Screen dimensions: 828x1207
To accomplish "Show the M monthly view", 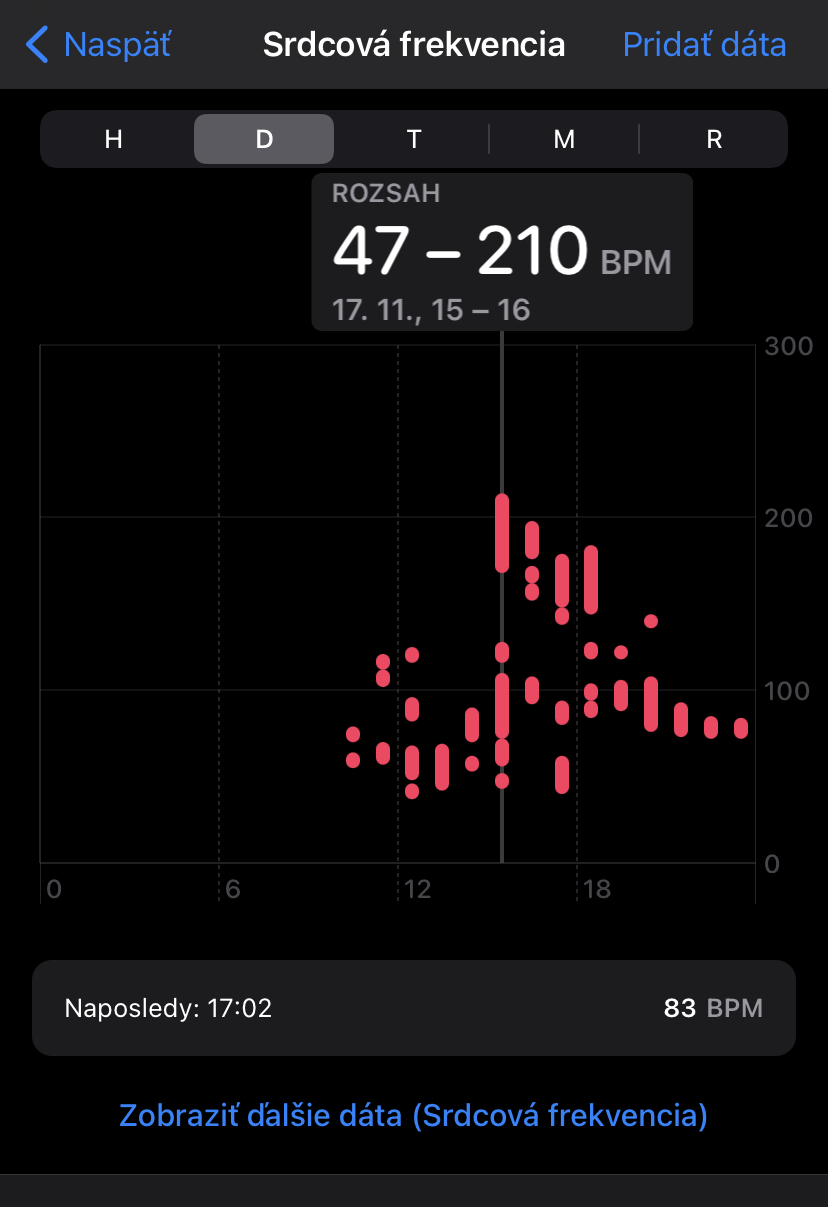I will coord(564,139).
